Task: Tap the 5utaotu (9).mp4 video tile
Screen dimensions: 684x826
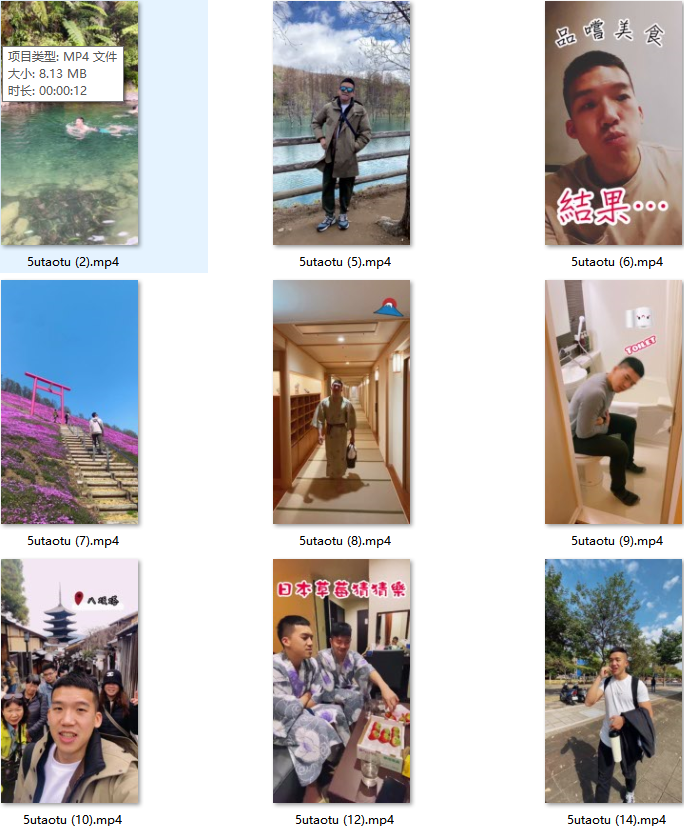Action: click(x=613, y=402)
